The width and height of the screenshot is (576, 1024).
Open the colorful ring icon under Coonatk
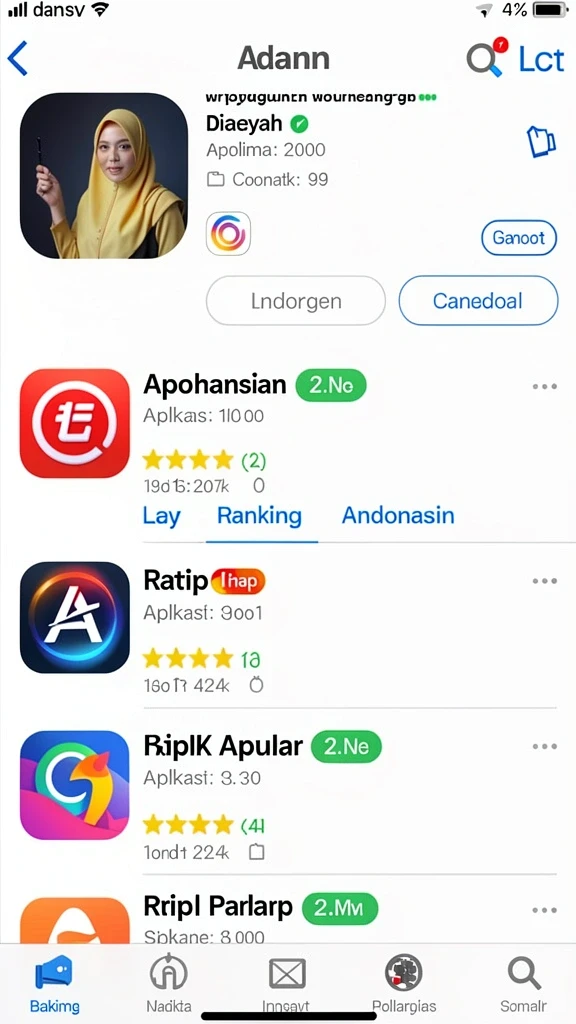click(229, 234)
